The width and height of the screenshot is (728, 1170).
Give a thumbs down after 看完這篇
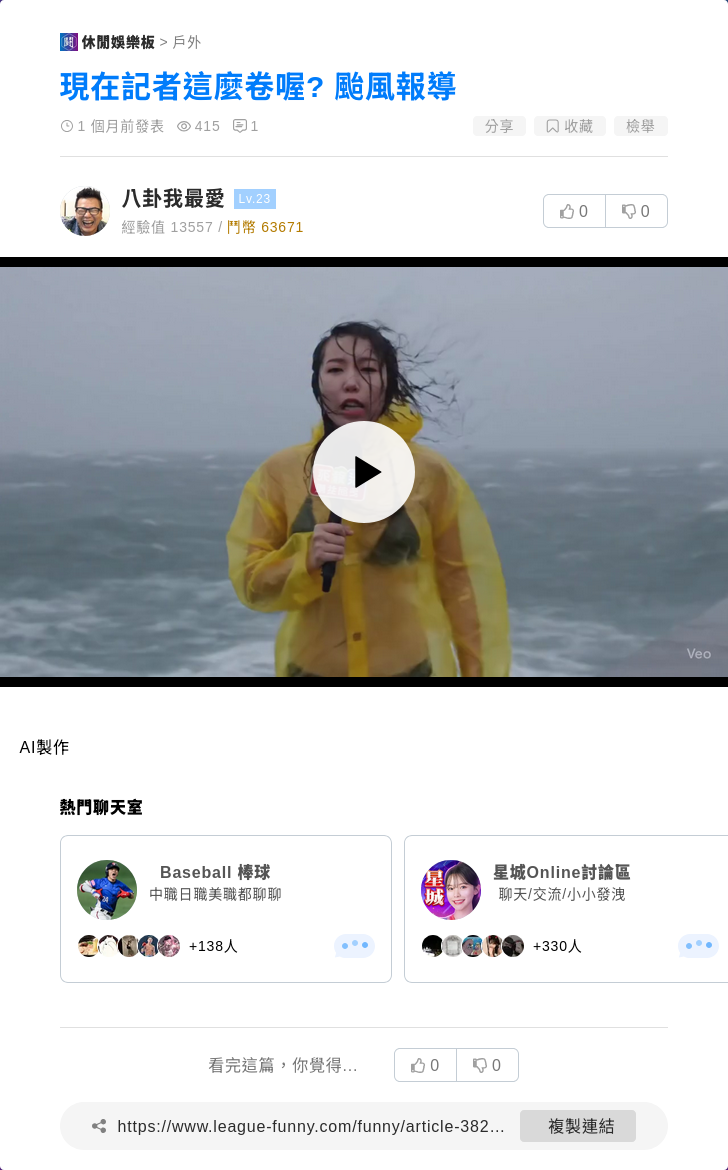(487, 1065)
